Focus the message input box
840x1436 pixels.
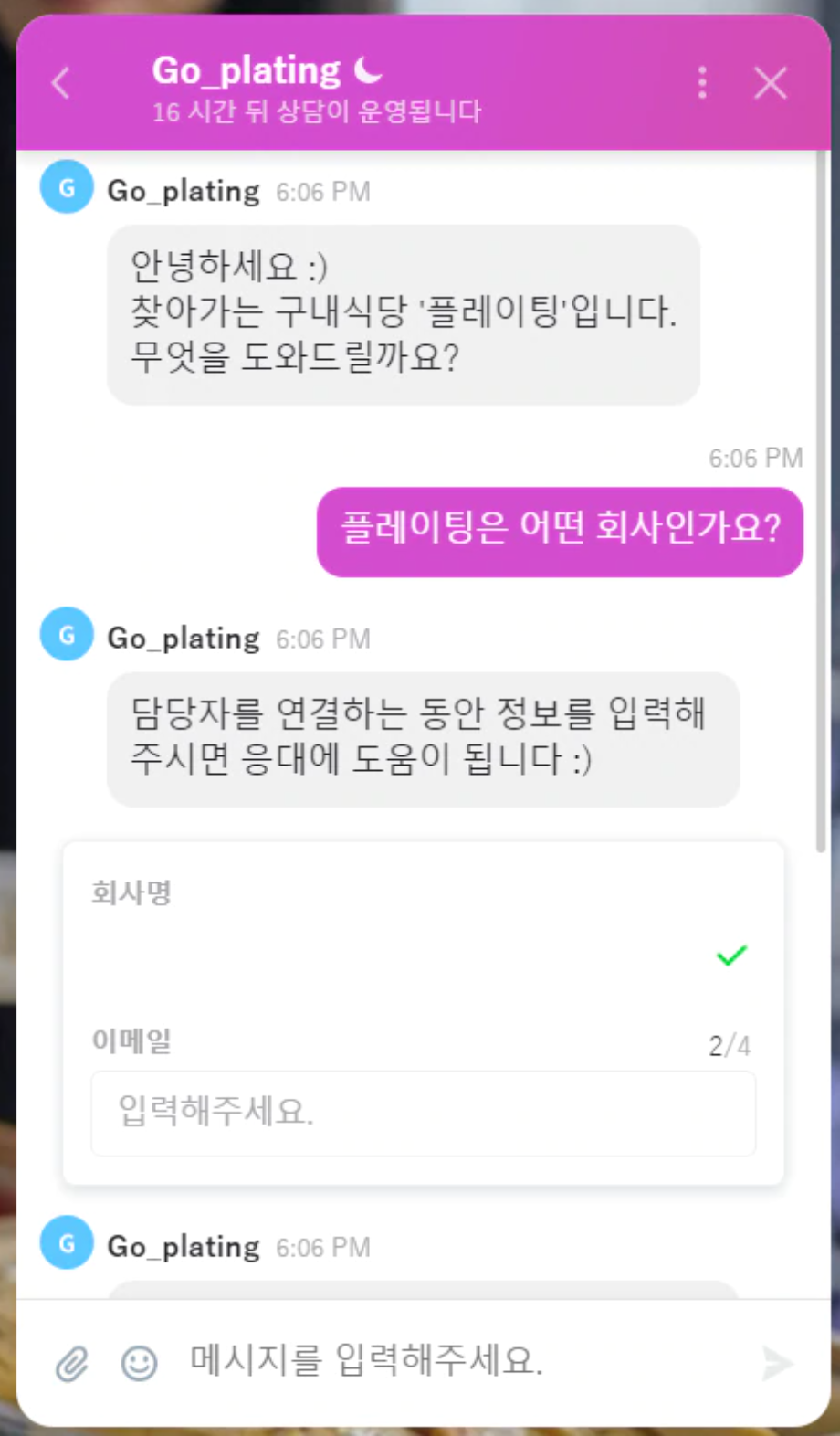[457, 1361]
